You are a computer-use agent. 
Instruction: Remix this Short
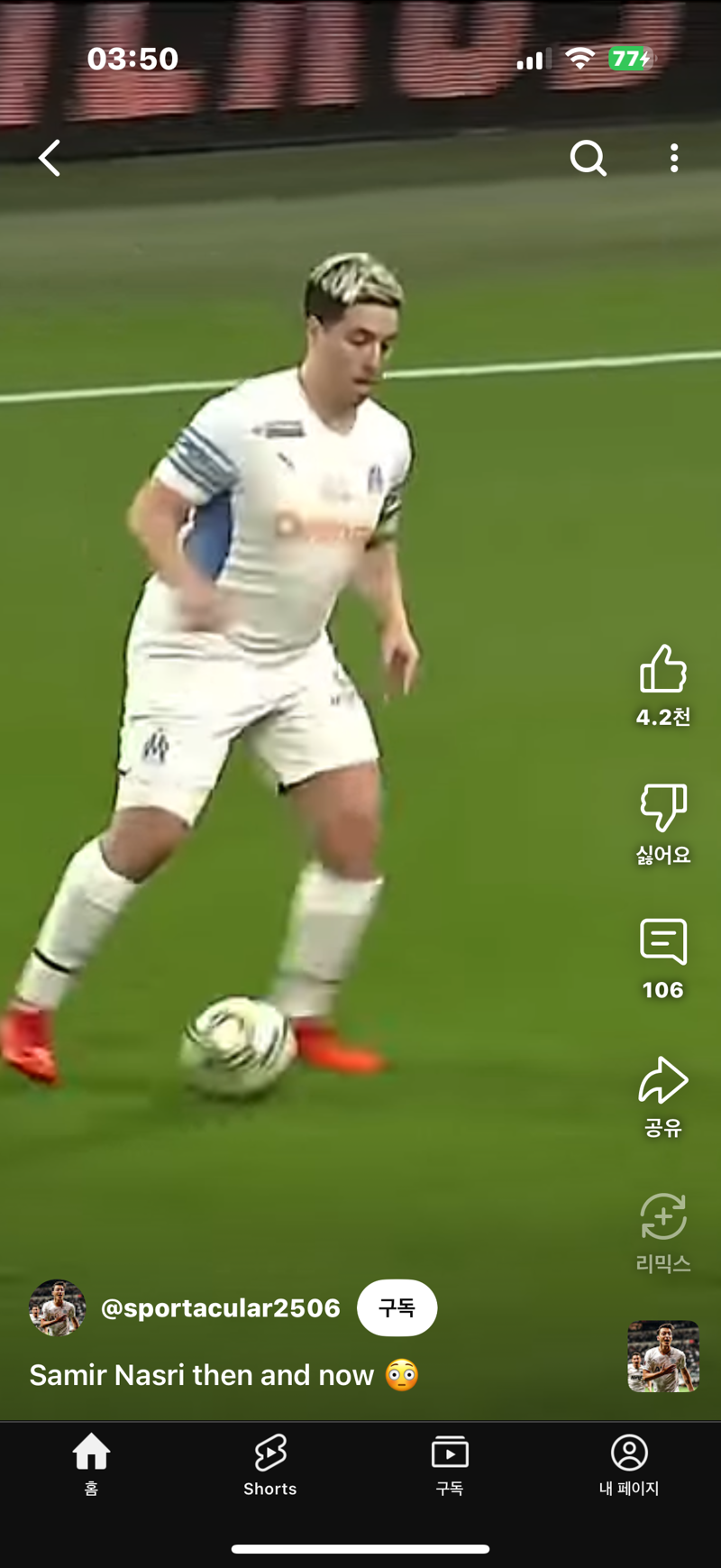(x=663, y=1217)
